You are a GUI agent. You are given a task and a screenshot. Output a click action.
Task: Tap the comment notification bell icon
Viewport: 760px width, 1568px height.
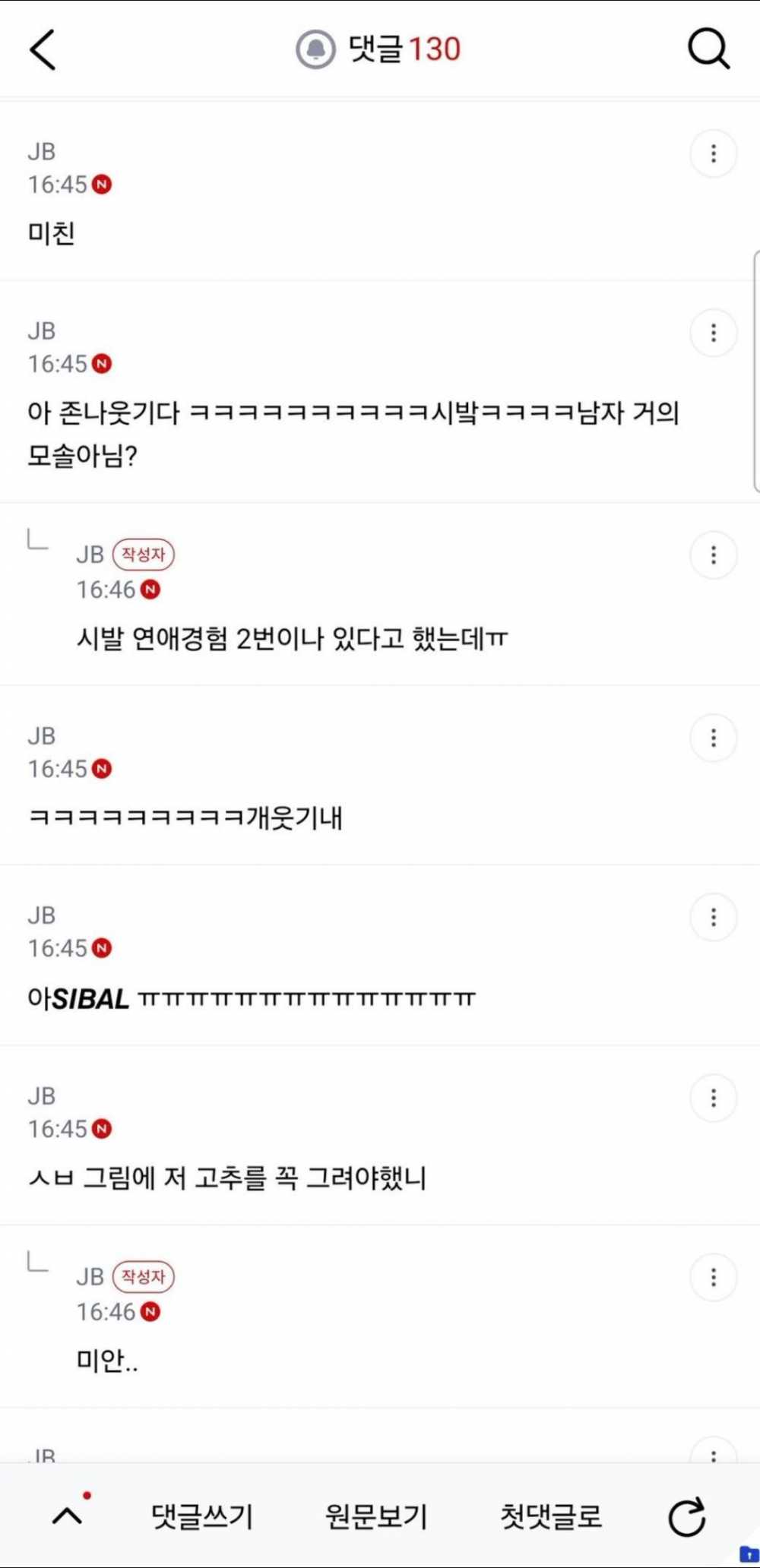click(x=315, y=49)
